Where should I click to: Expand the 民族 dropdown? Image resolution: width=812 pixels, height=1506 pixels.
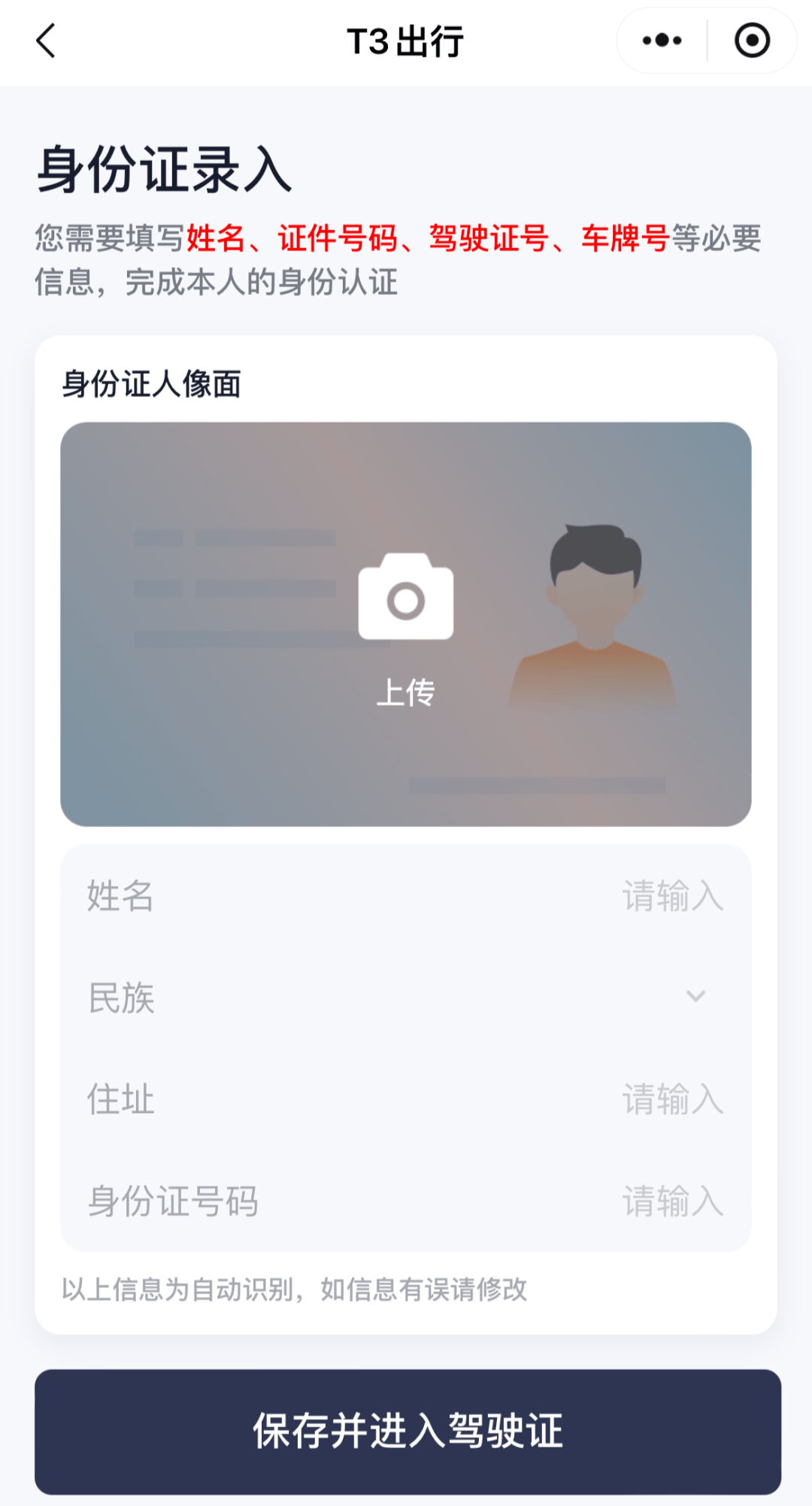tap(695, 997)
